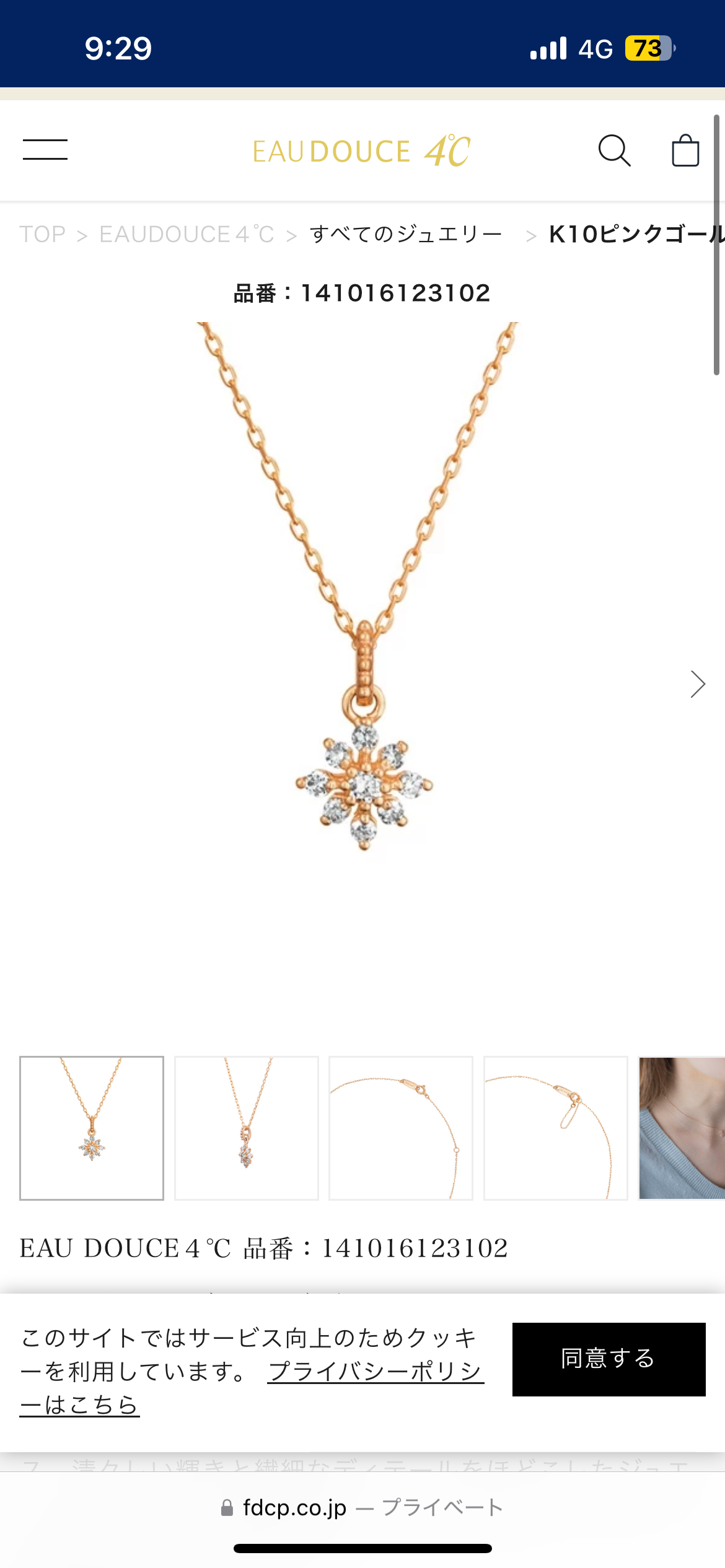The width and height of the screenshot is (725, 1568).
Task: Show the next product image arrow
Action: [x=698, y=684]
